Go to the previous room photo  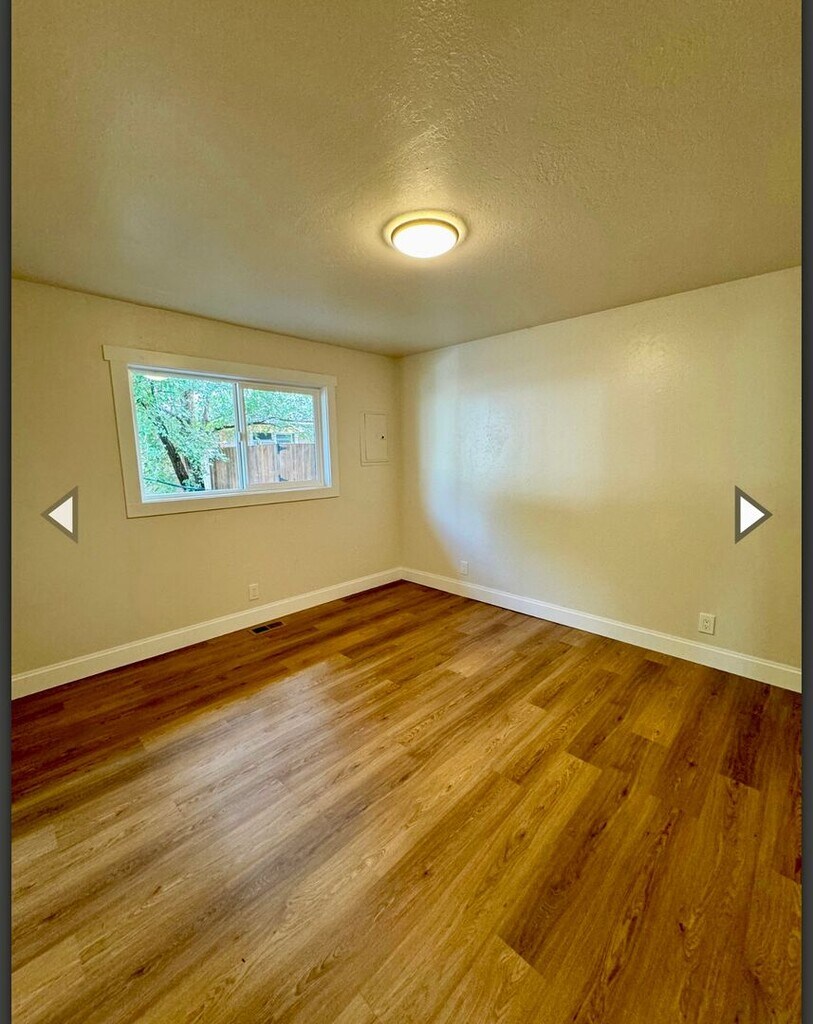(x=61, y=515)
